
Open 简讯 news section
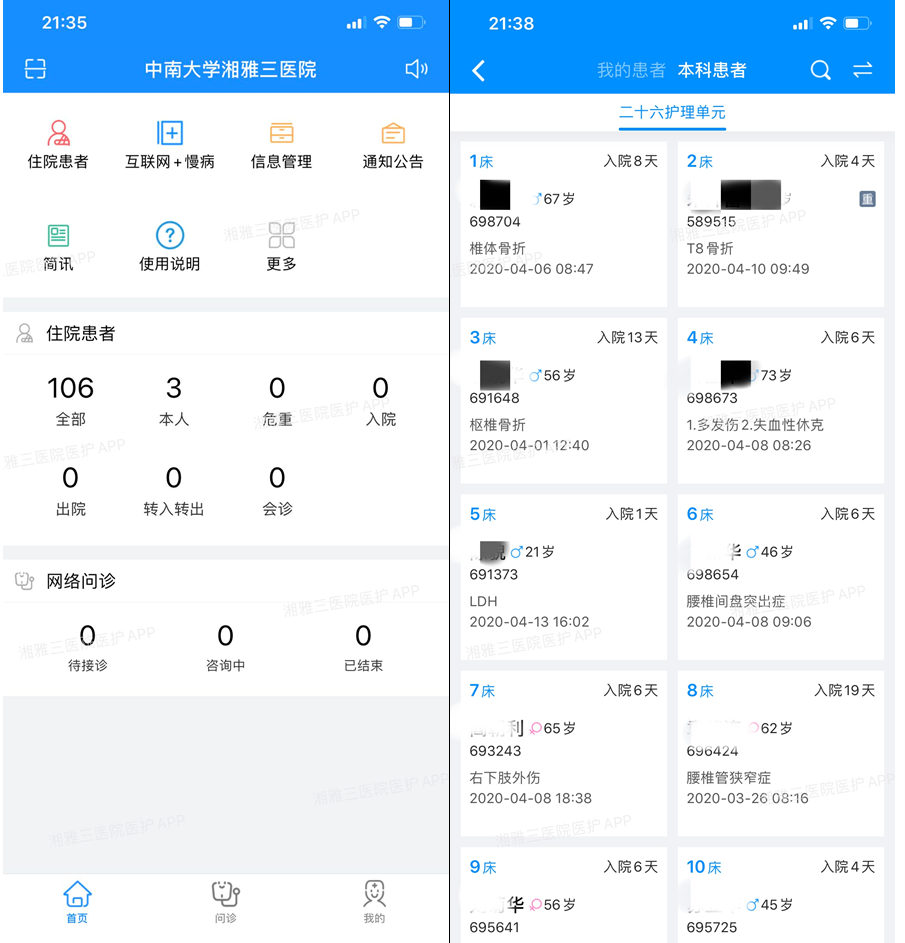[58, 248]
